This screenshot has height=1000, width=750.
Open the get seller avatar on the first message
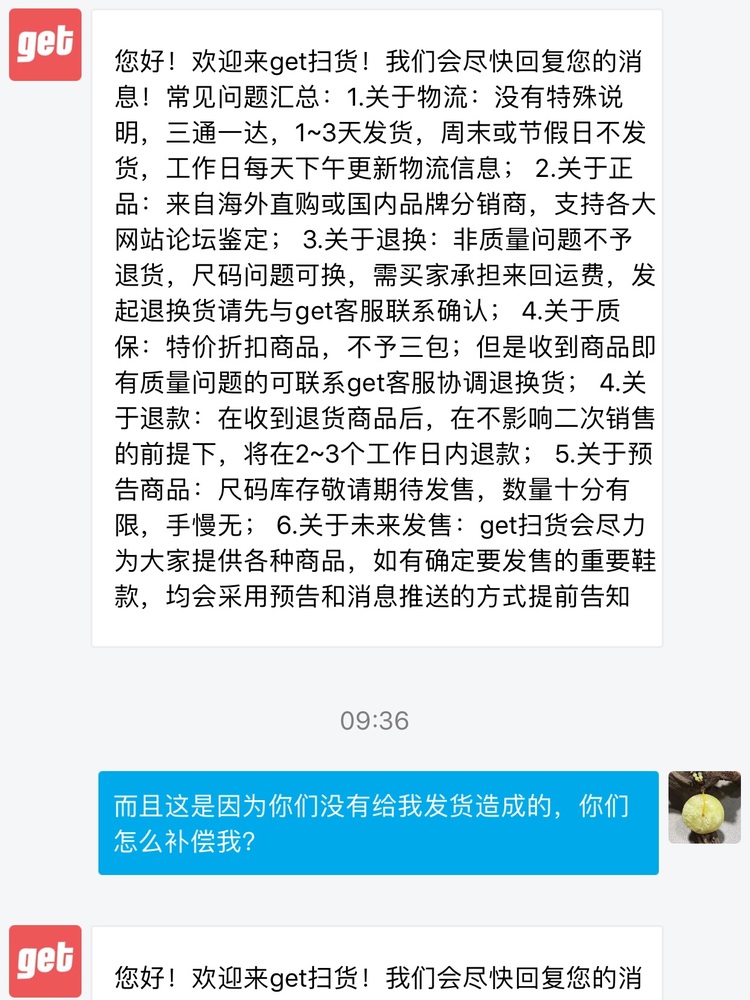pyautogui.click(x=45, y=45)
